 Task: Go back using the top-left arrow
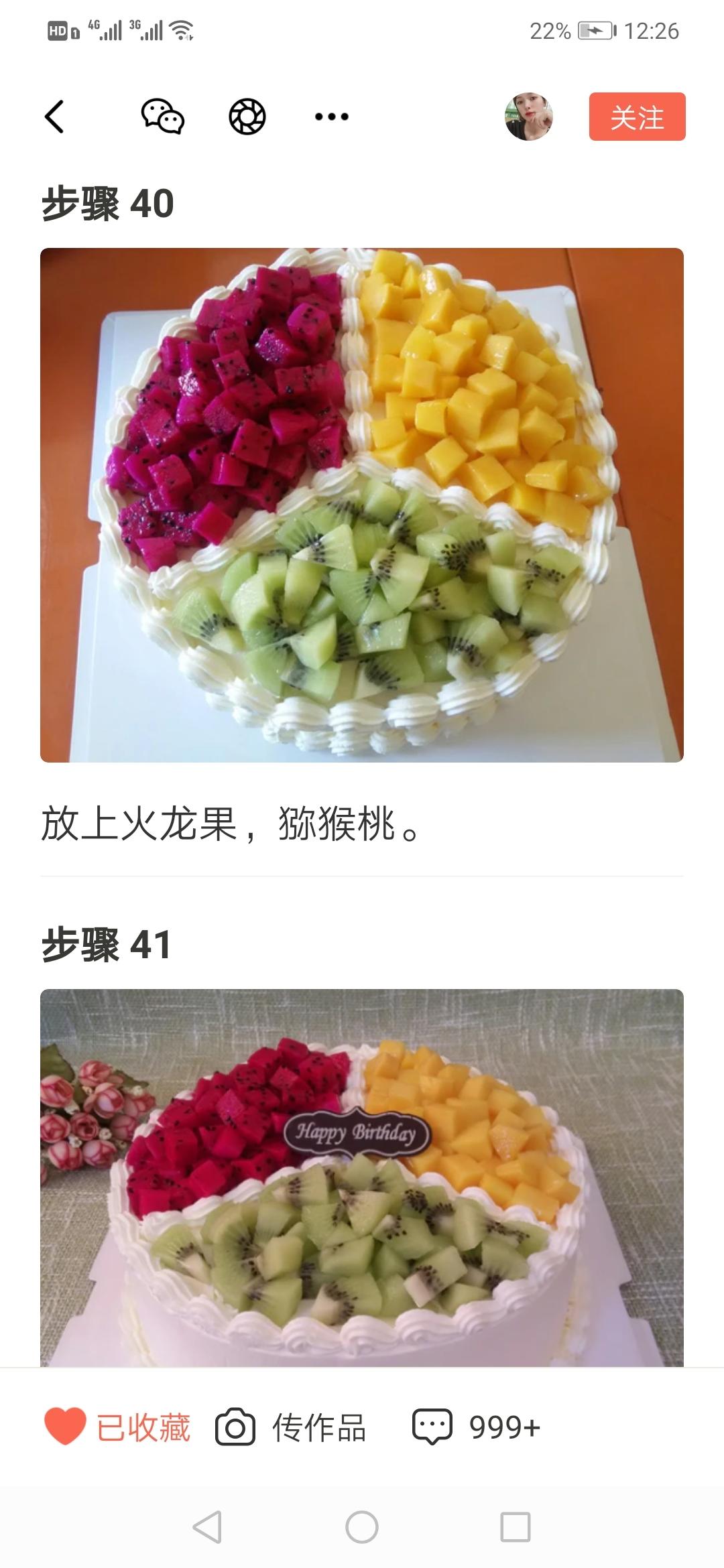[54, 117]
